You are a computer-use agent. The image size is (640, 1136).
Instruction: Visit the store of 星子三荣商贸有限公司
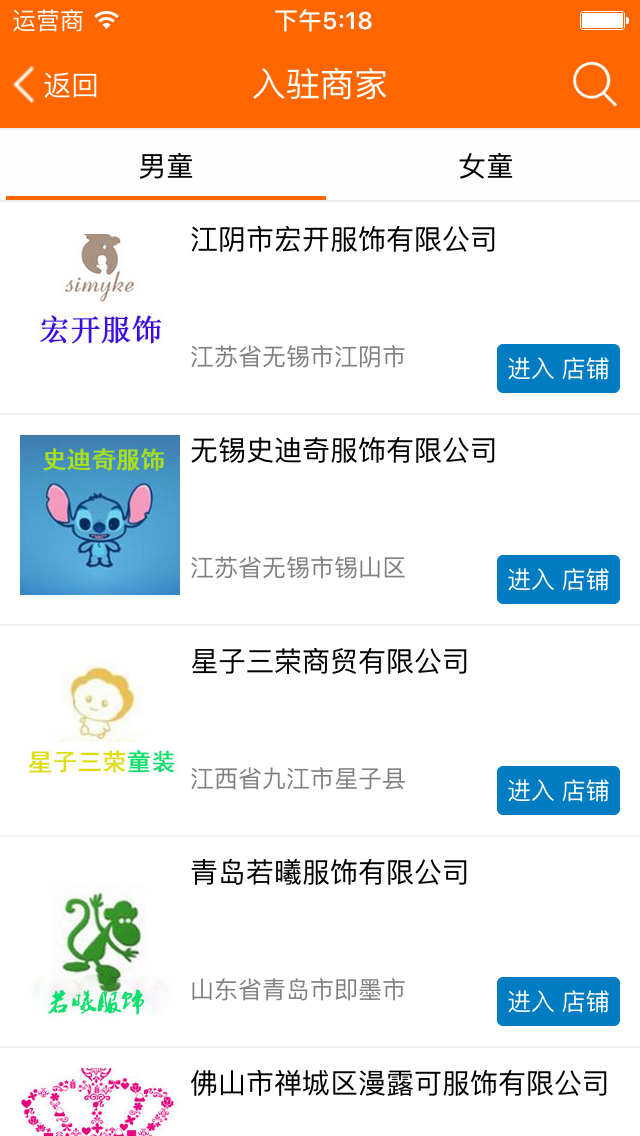coord(558,791)
